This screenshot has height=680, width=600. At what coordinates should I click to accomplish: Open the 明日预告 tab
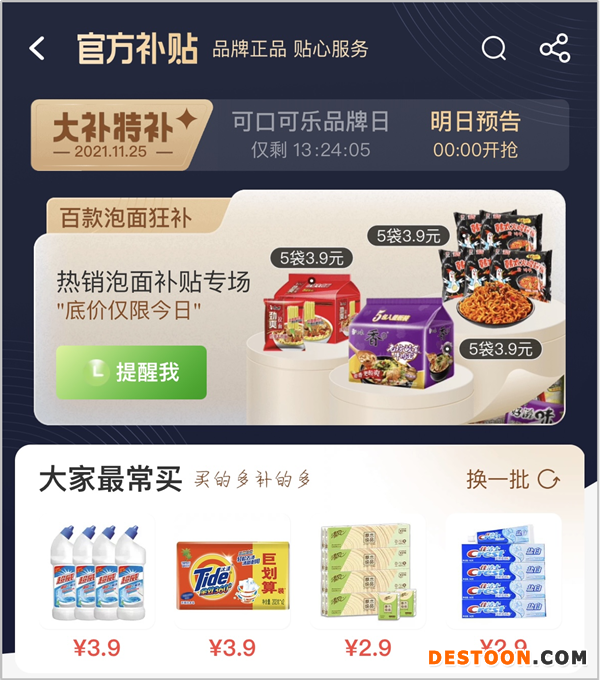click(476, 135)
